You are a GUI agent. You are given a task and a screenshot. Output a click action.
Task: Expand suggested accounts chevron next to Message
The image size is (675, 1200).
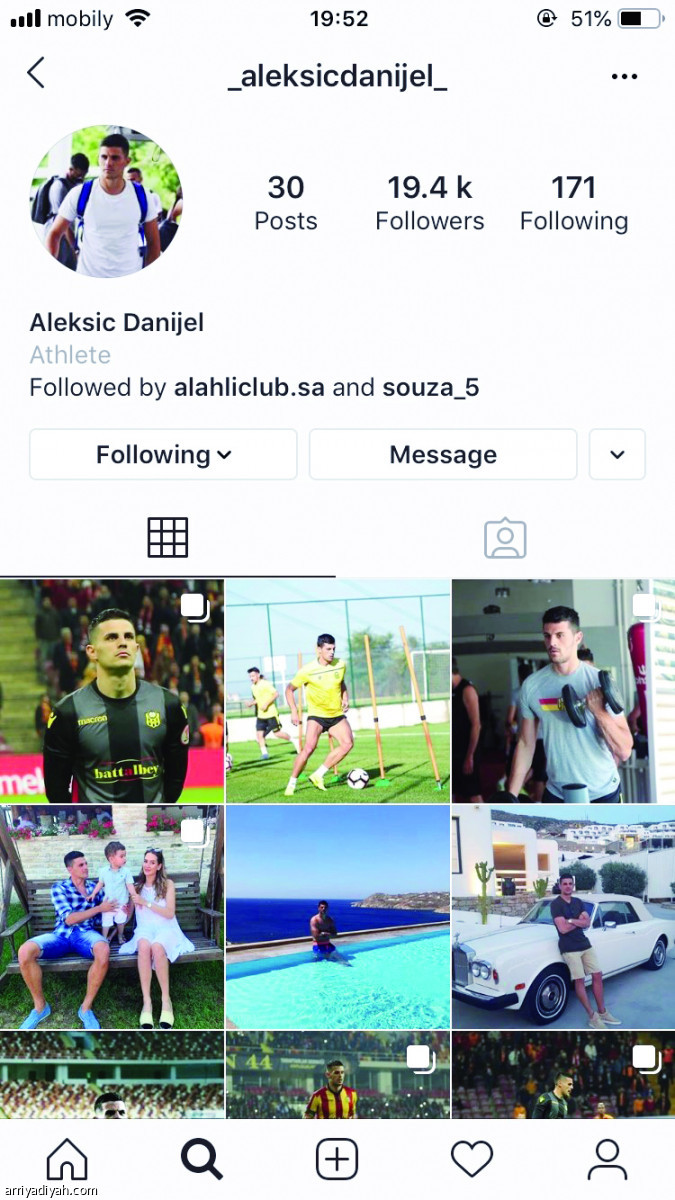(x=617, y=455)
